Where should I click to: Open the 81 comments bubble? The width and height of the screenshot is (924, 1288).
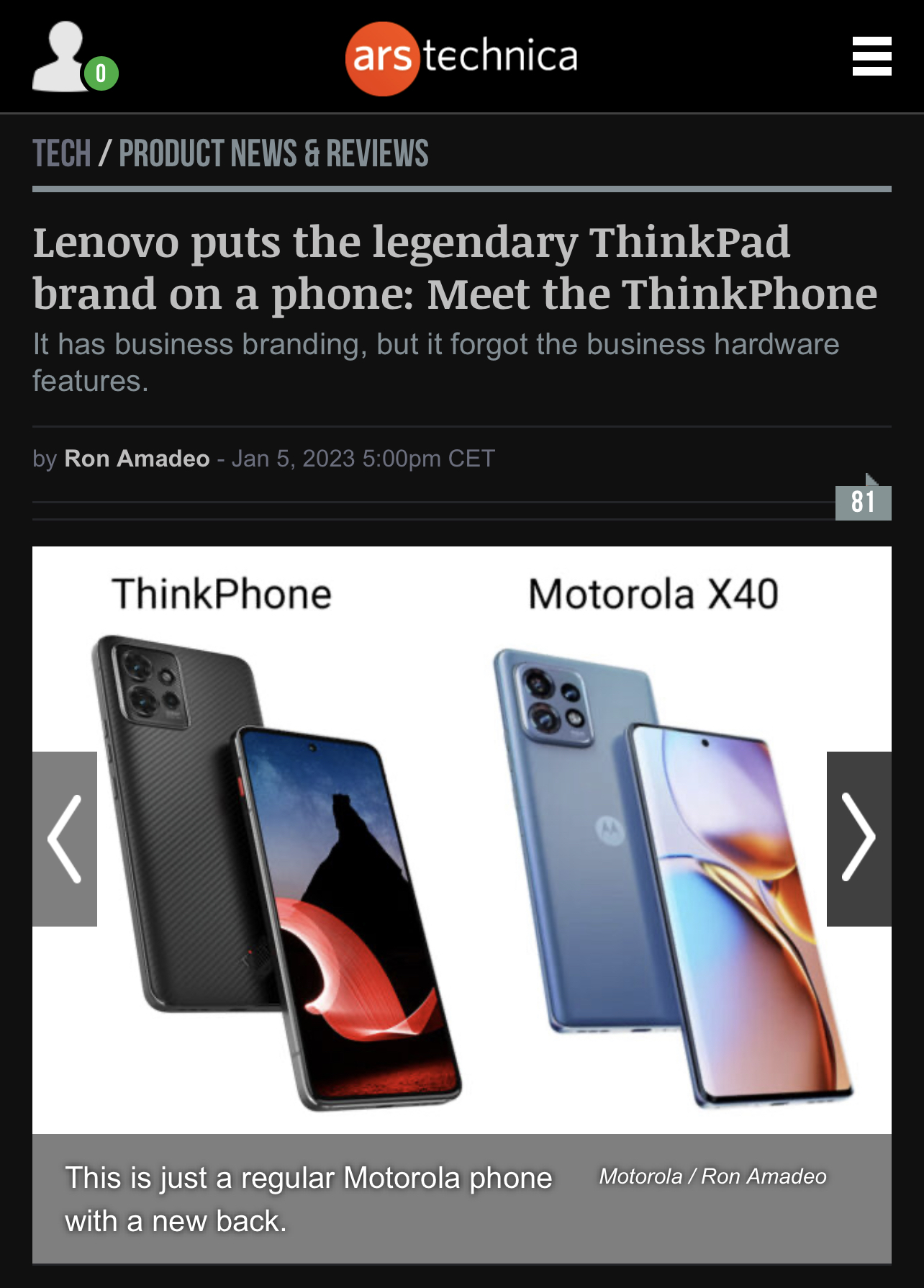point(863,502)
